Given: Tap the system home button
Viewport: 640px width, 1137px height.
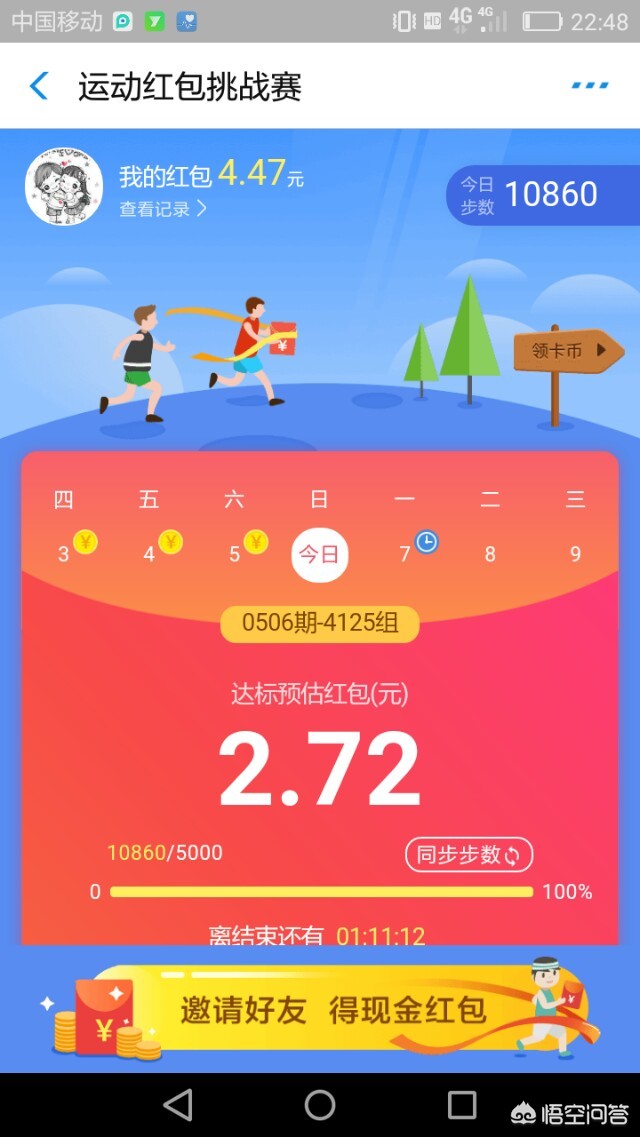Looking at the screenshot, I should [x=320, y=1106].
